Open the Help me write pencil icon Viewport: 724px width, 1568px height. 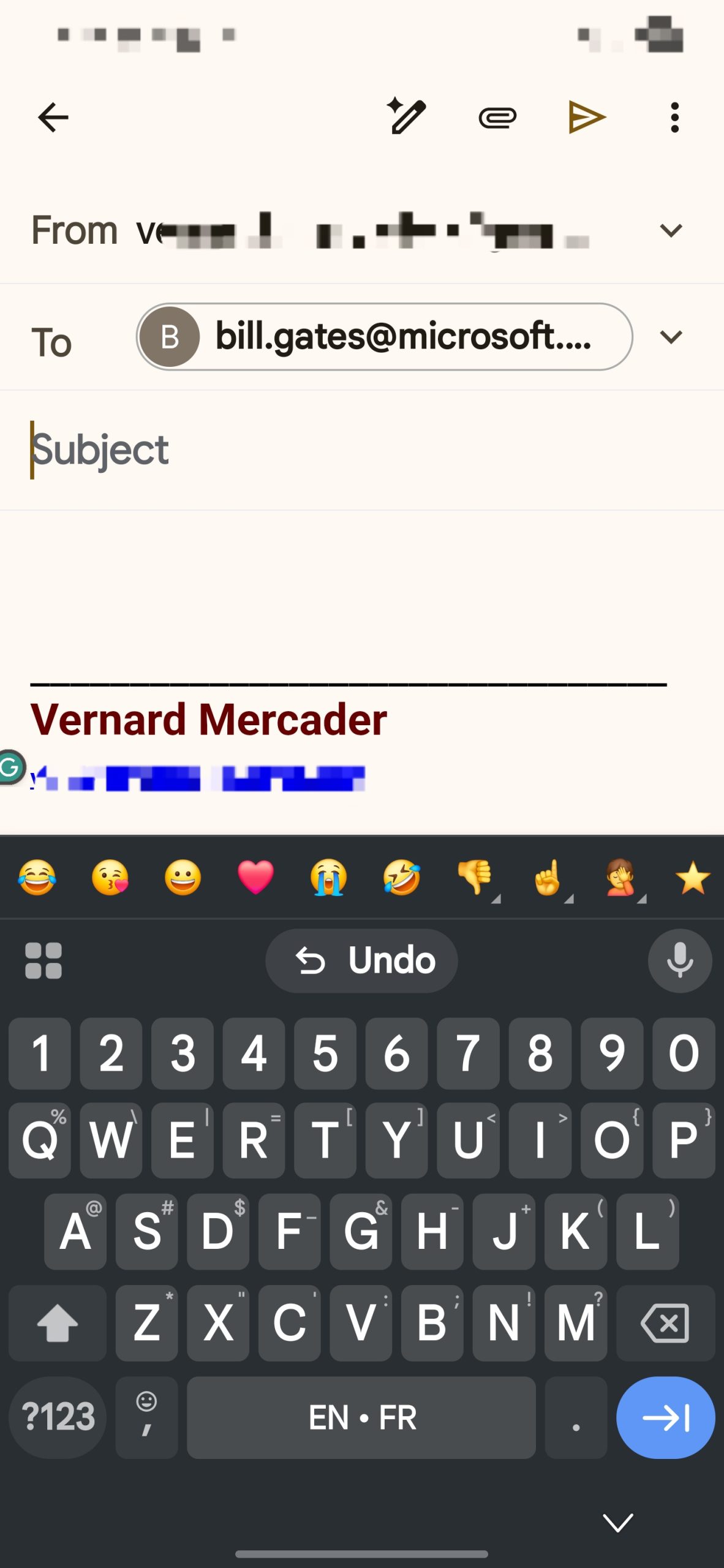pos(406,116)
